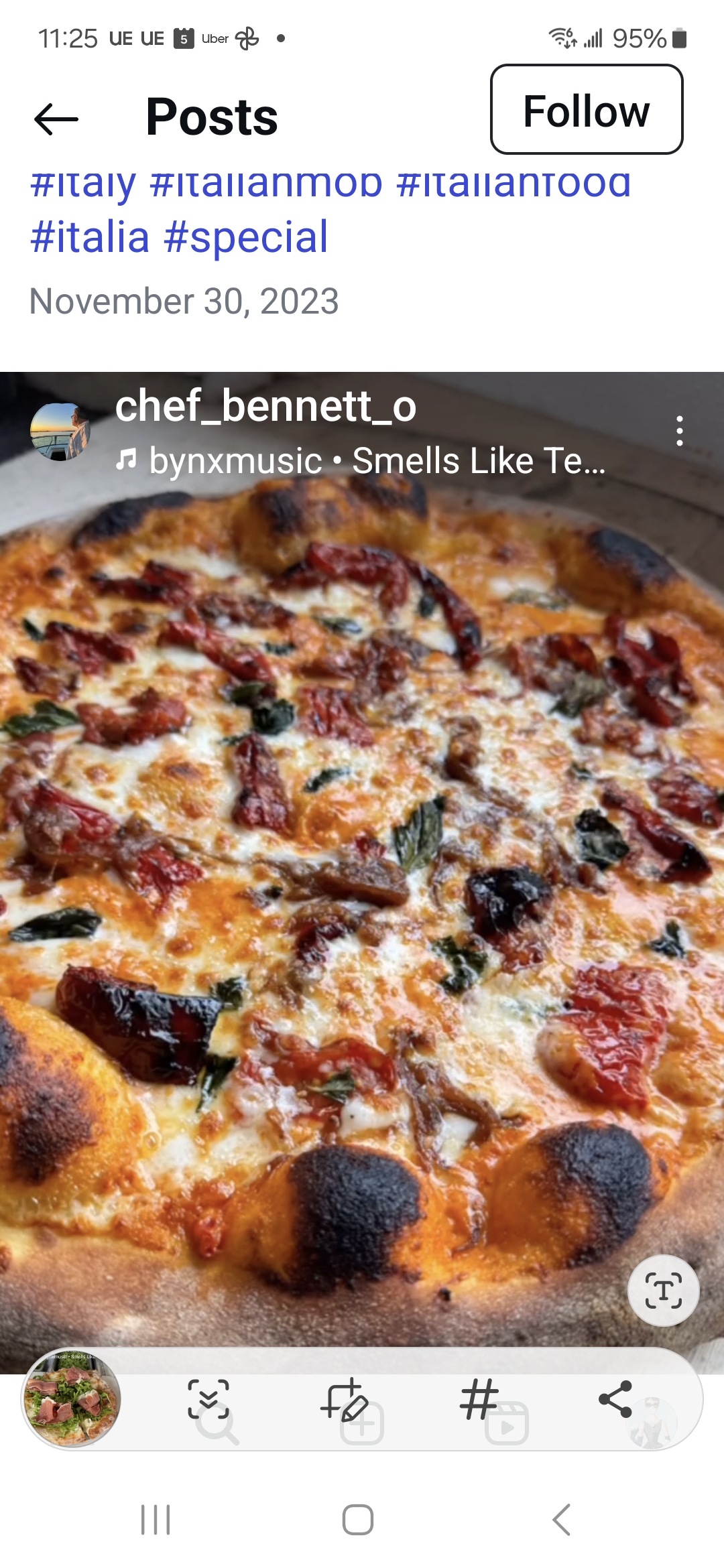724x1568 pixels.
Task: Open the post's three-dot options menu
Action: pyautogui.click(x=679, y=431)
